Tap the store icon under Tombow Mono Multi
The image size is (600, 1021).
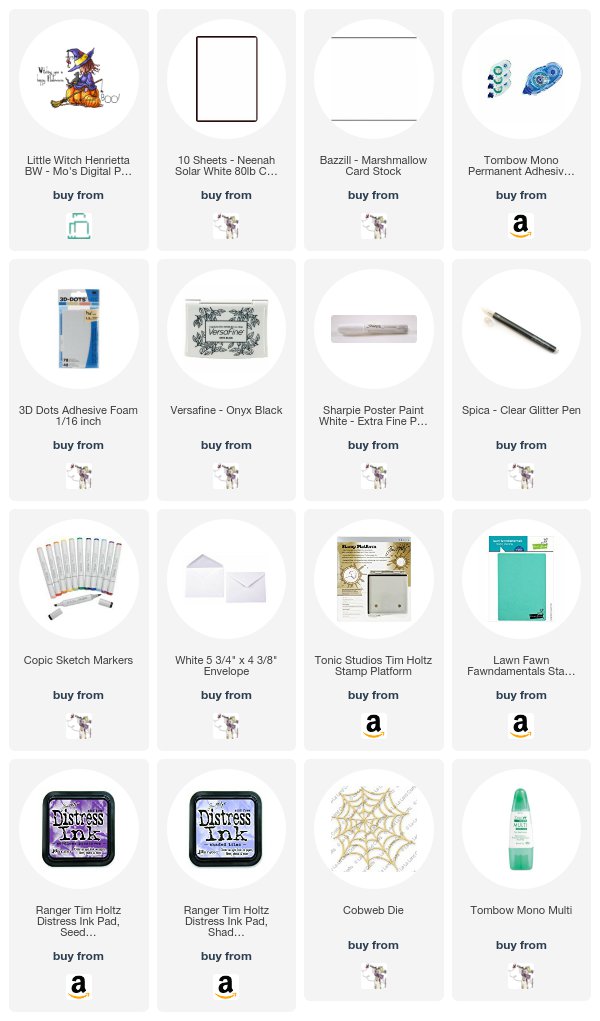pos(521,976)
